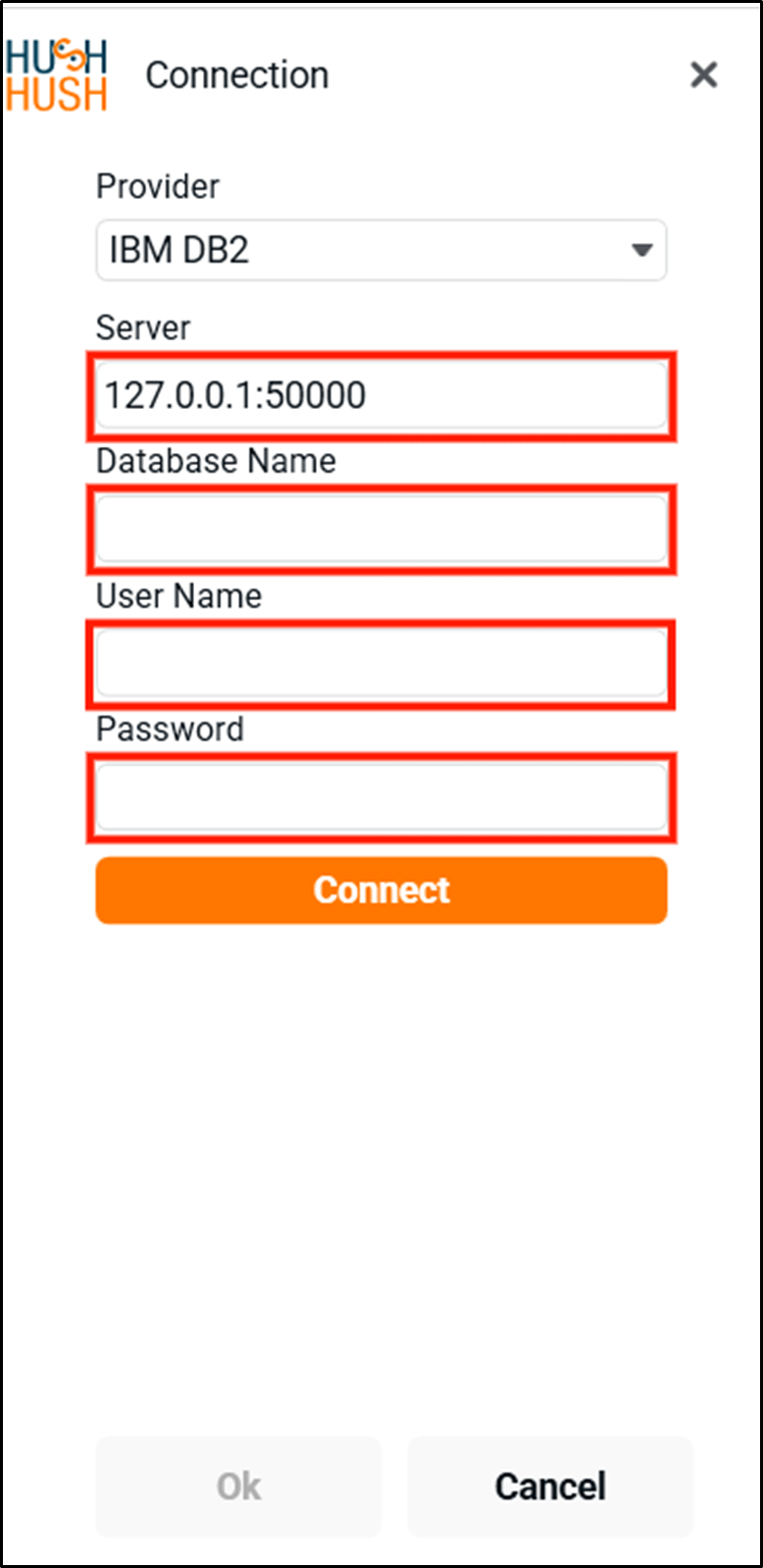Tap the orange Connect button
Viewport: 763px width, 1568px height.
[x=381, y=890]
